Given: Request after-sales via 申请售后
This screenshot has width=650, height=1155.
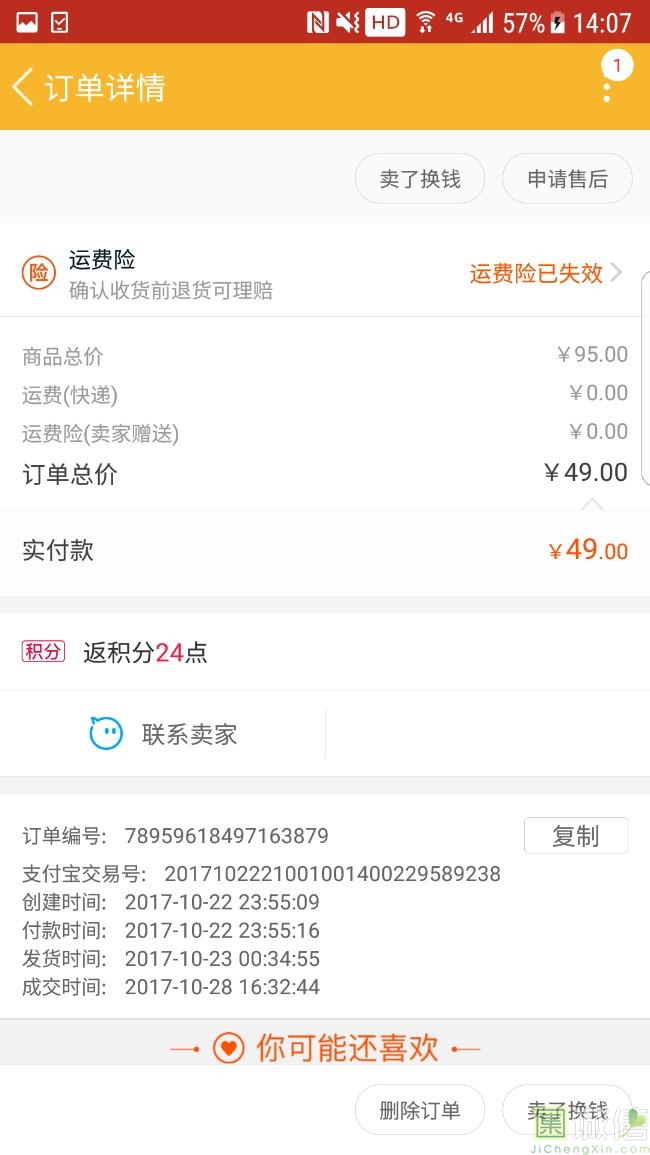Looking at the screenshot, I should coord(567,179).
